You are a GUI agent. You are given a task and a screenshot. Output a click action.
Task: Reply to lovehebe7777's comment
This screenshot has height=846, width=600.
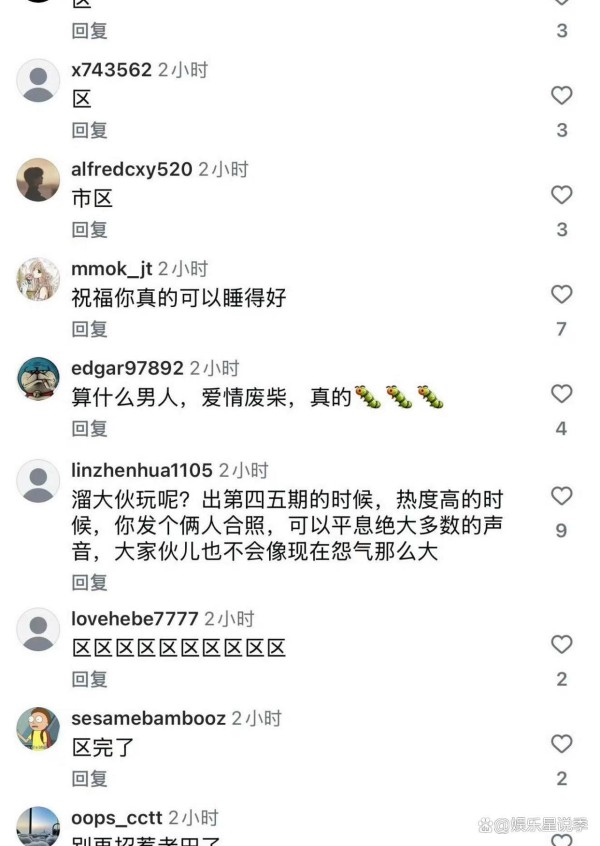click(89, 679)
